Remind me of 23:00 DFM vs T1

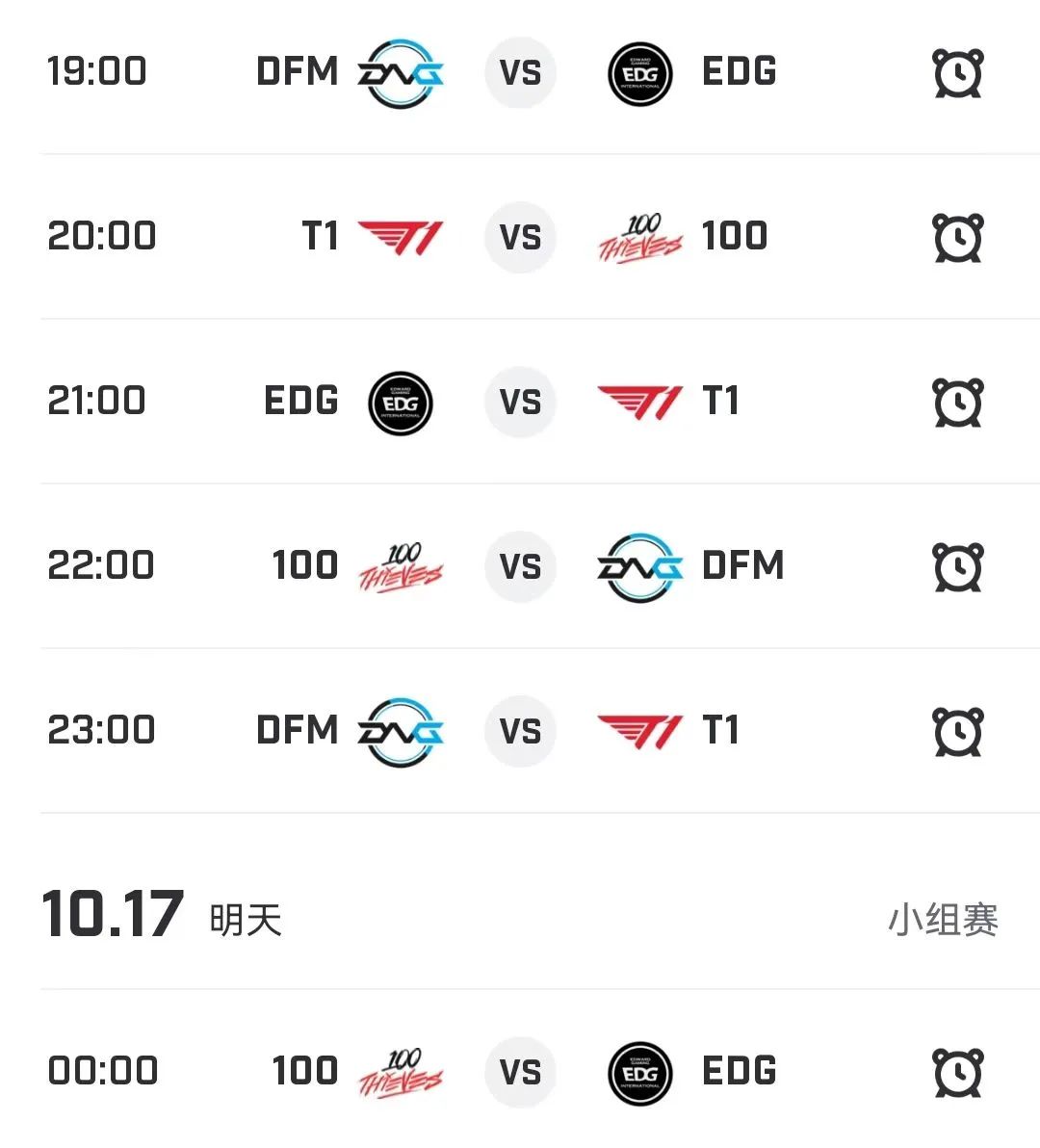click(x=958, y=732)
